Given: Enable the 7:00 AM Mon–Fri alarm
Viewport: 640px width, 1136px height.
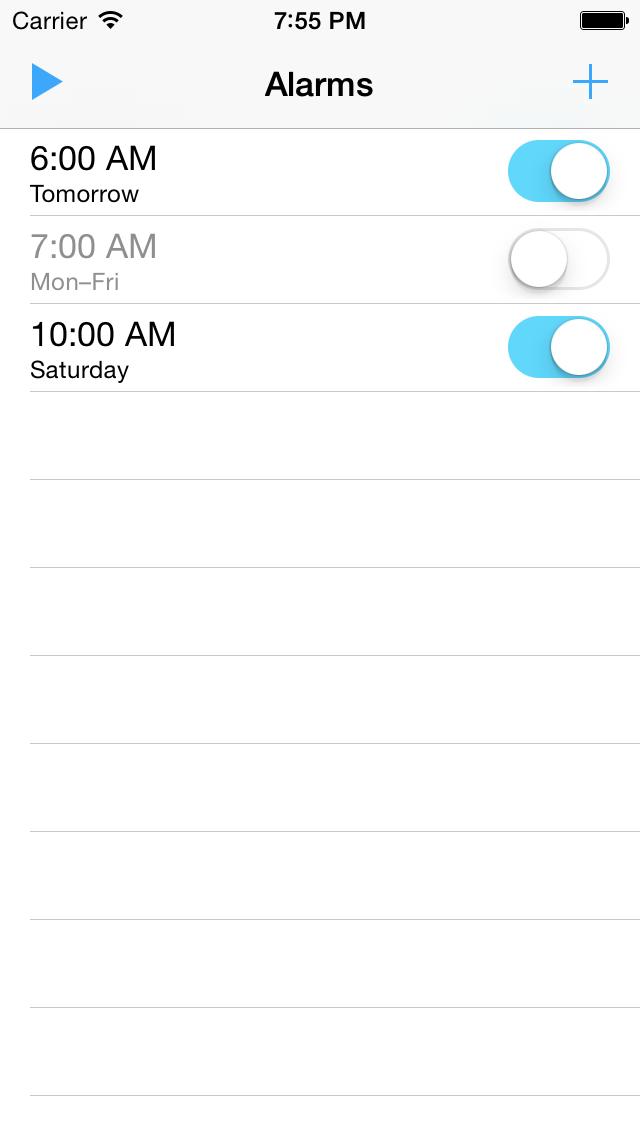Looking at the screenshot, I should click(x=558, y=259).
